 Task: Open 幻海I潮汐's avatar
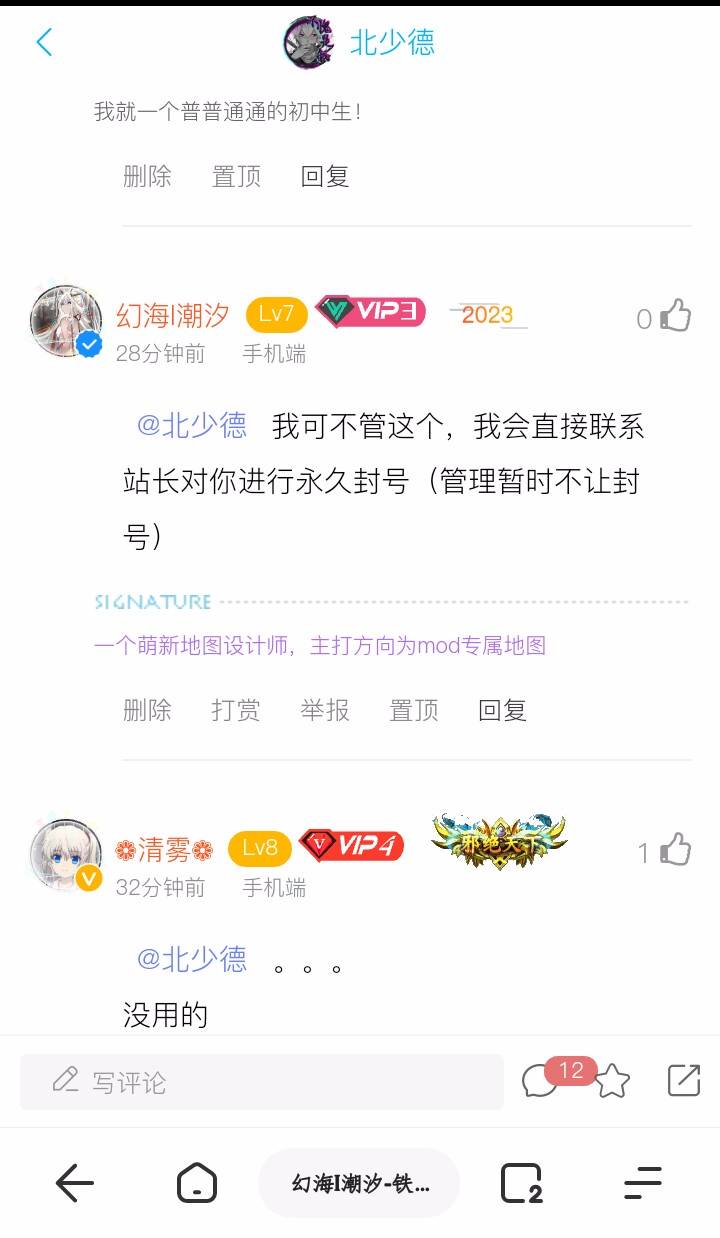tap(66, 321)
